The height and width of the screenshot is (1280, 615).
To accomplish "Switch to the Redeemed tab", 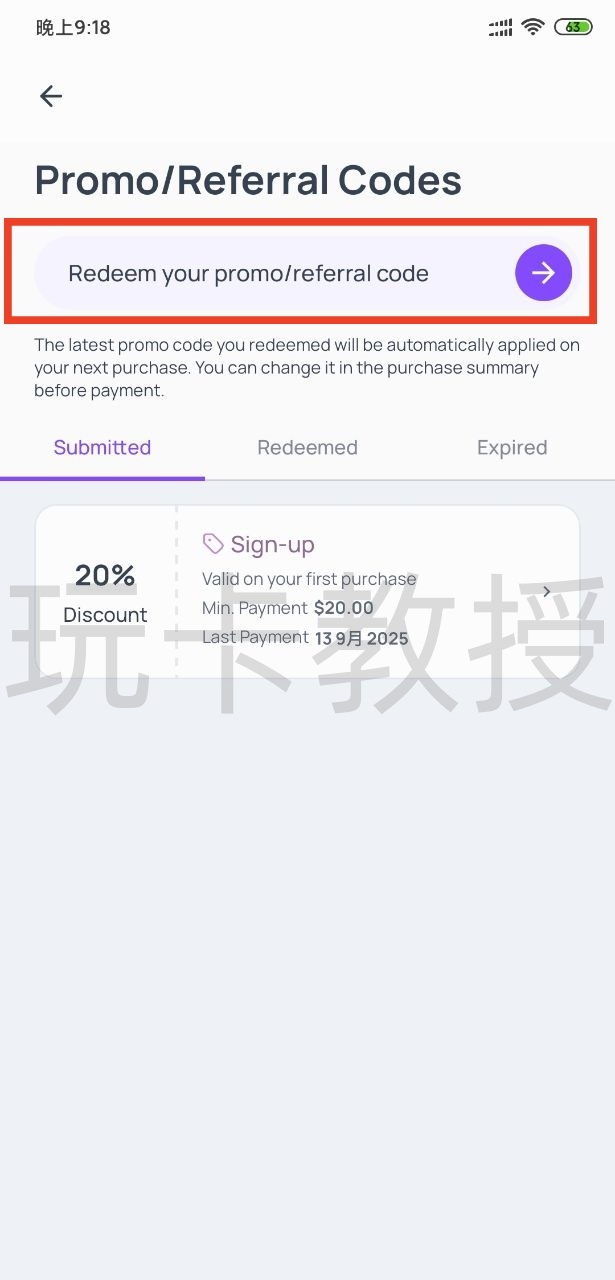I will coord(307,448).
